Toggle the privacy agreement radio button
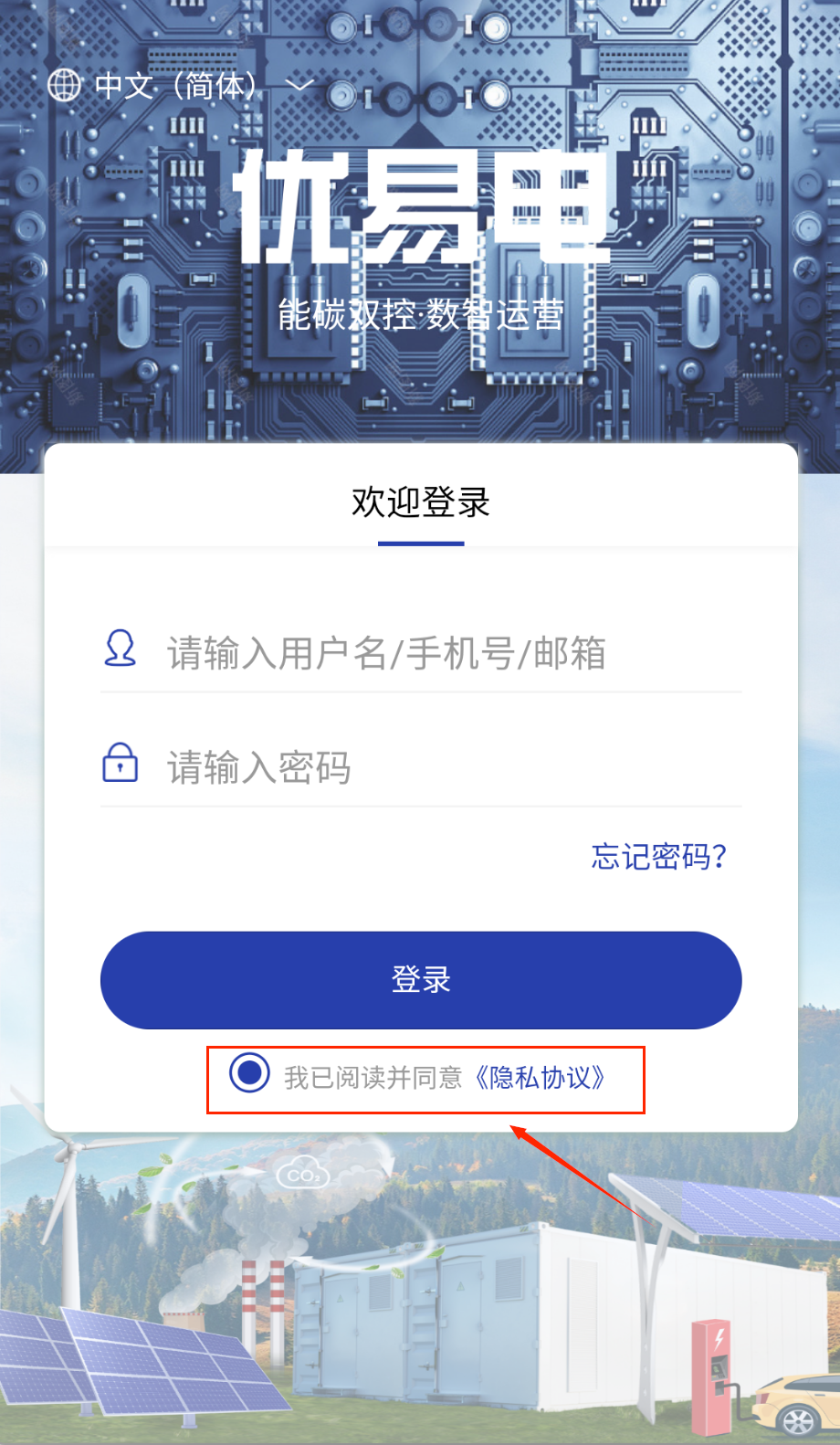The height and width of the screenshot is (1445, 840). pyautogui.click(x=249, y=1072)
